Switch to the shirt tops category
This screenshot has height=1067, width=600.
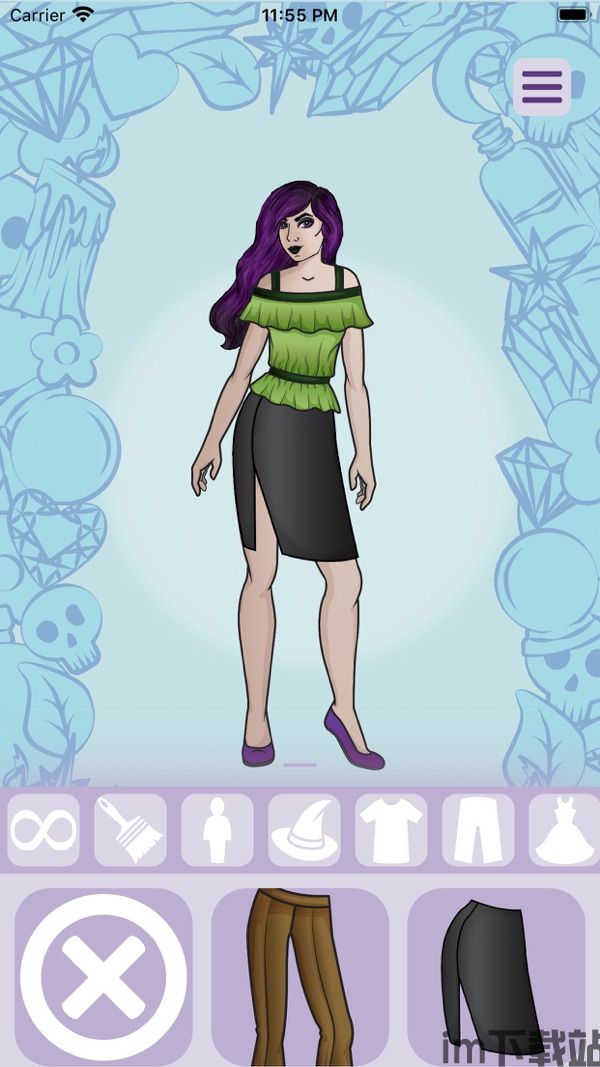(x=391, y=830)
